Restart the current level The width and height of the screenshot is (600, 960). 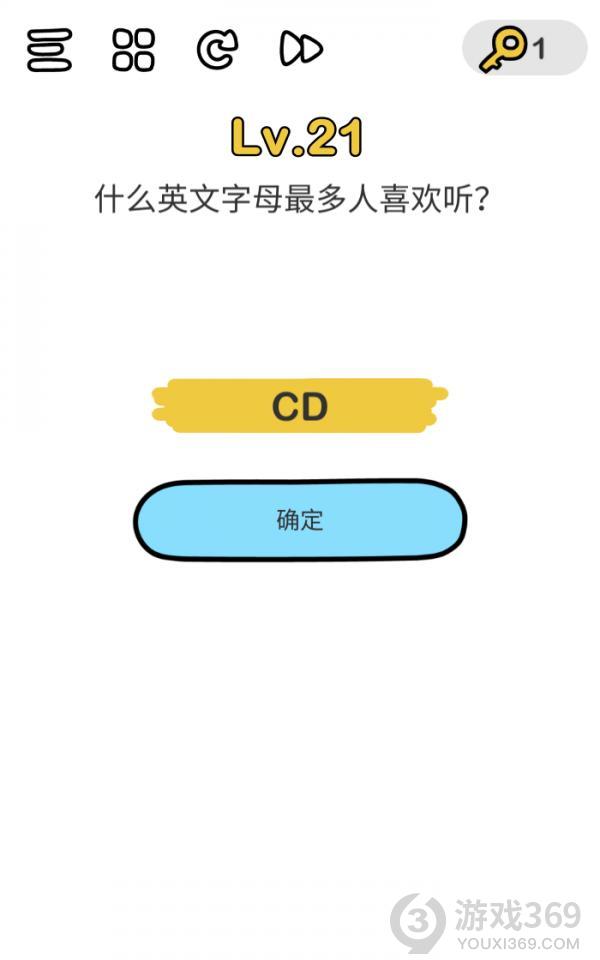coord(217,50)
